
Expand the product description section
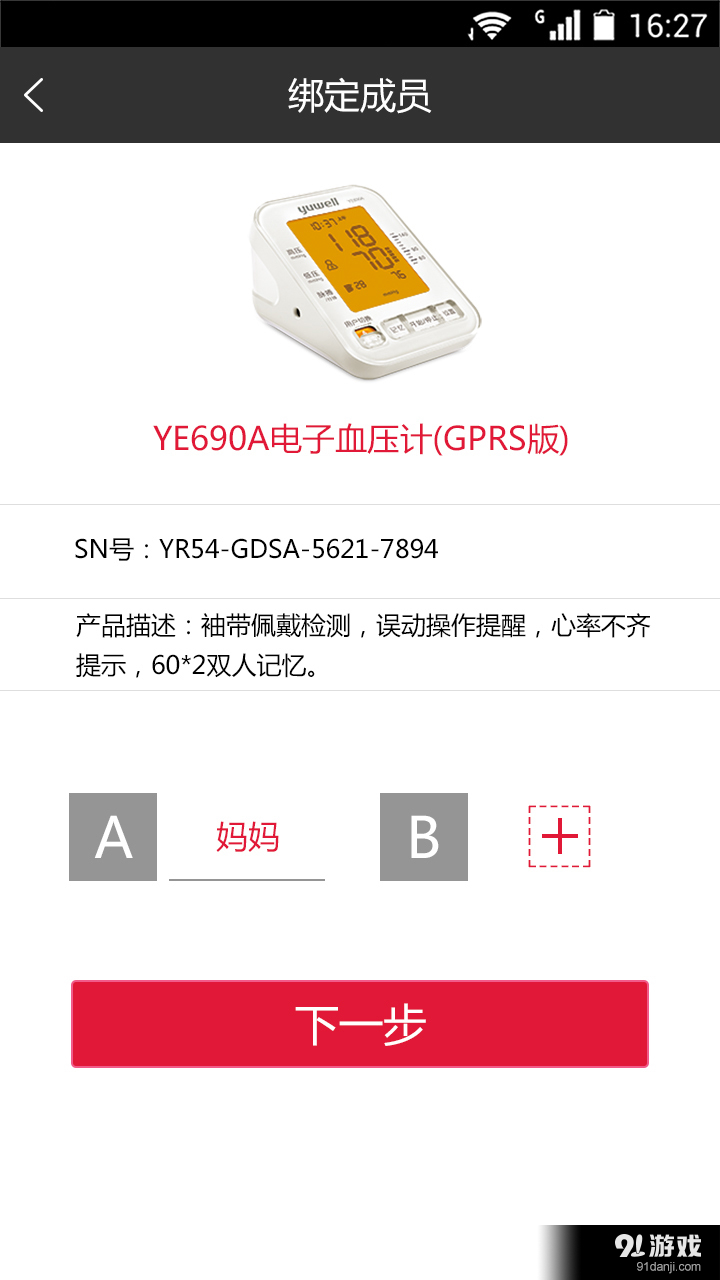click(x=360, y=645)
